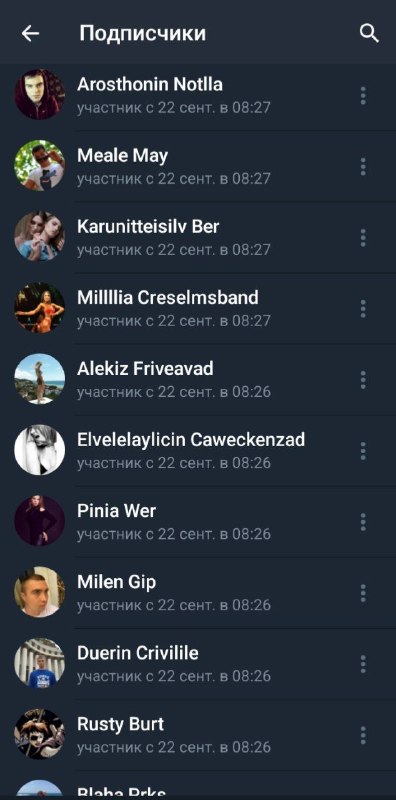
Task: Open Elvelelaylicin Caweckenzad's profile
Action: [x=198, y=451]
